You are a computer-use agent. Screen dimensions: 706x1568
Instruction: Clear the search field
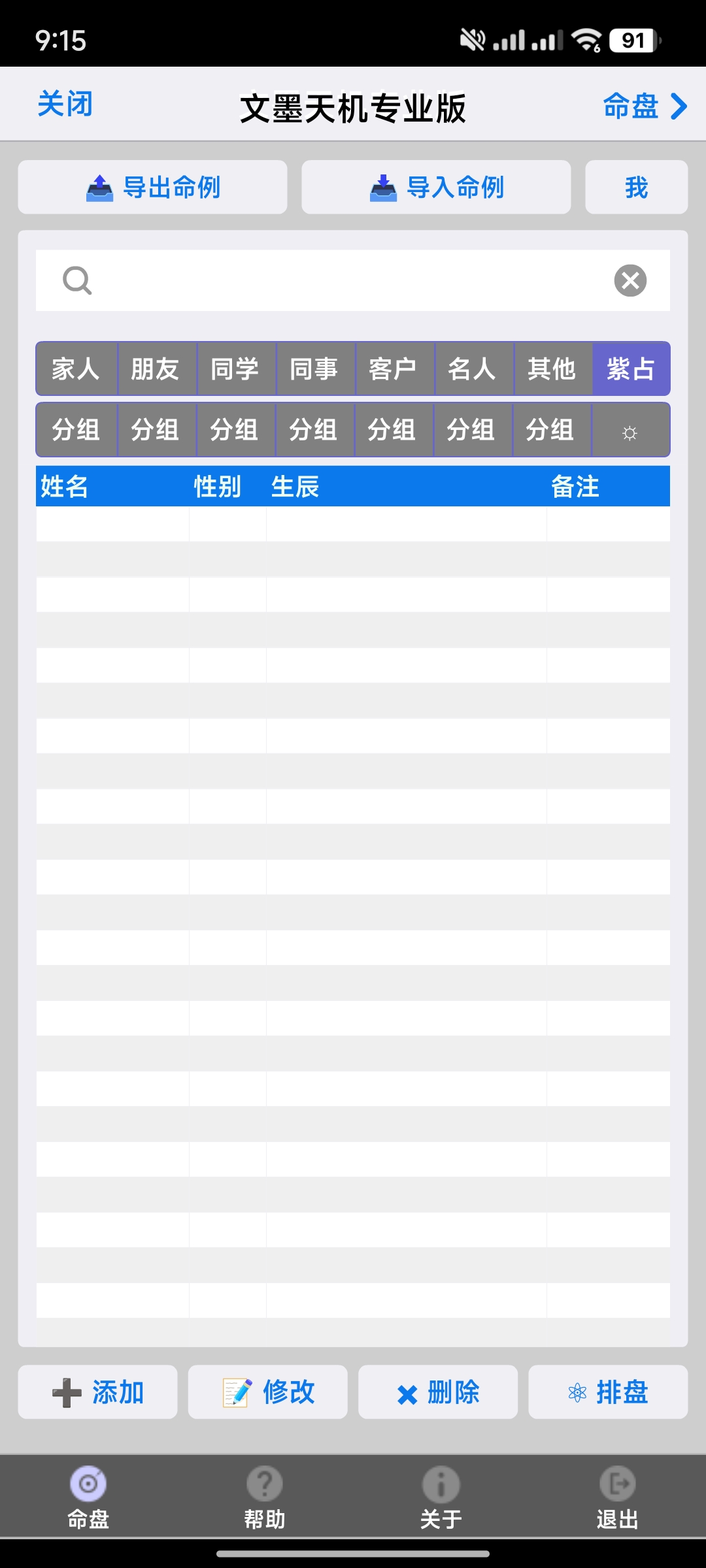(x=630, y=281)
